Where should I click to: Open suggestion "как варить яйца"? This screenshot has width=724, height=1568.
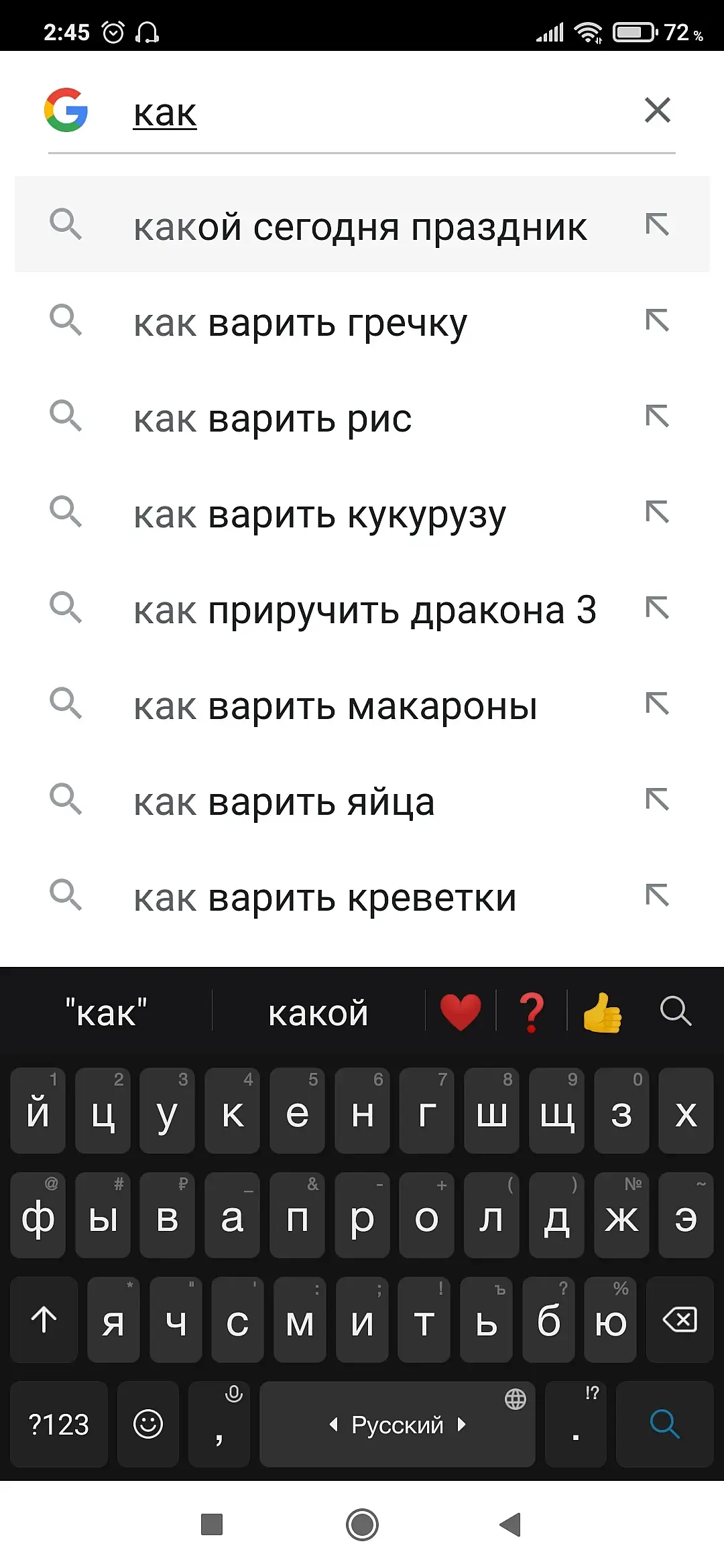click(284, 801)
